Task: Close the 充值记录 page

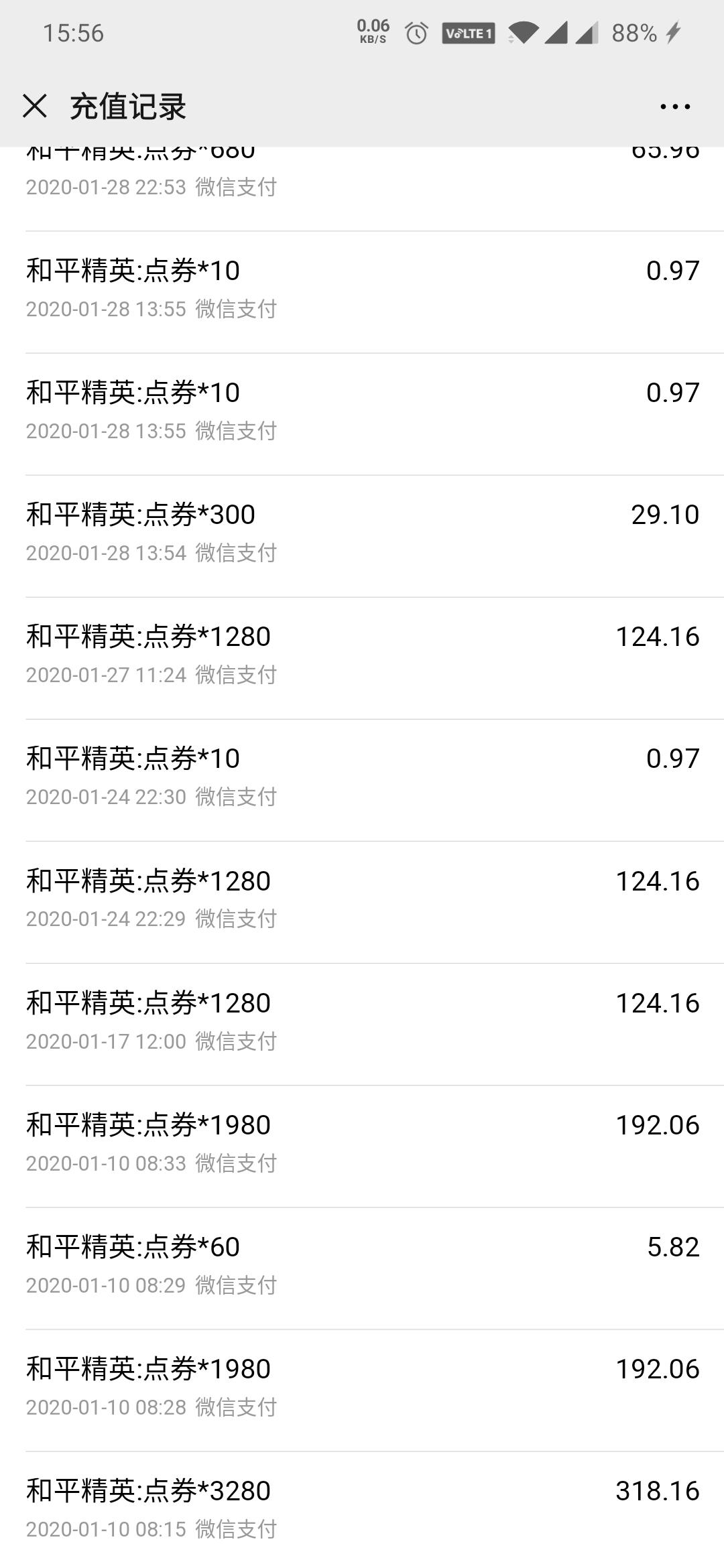Action: (x=35, y=106)
